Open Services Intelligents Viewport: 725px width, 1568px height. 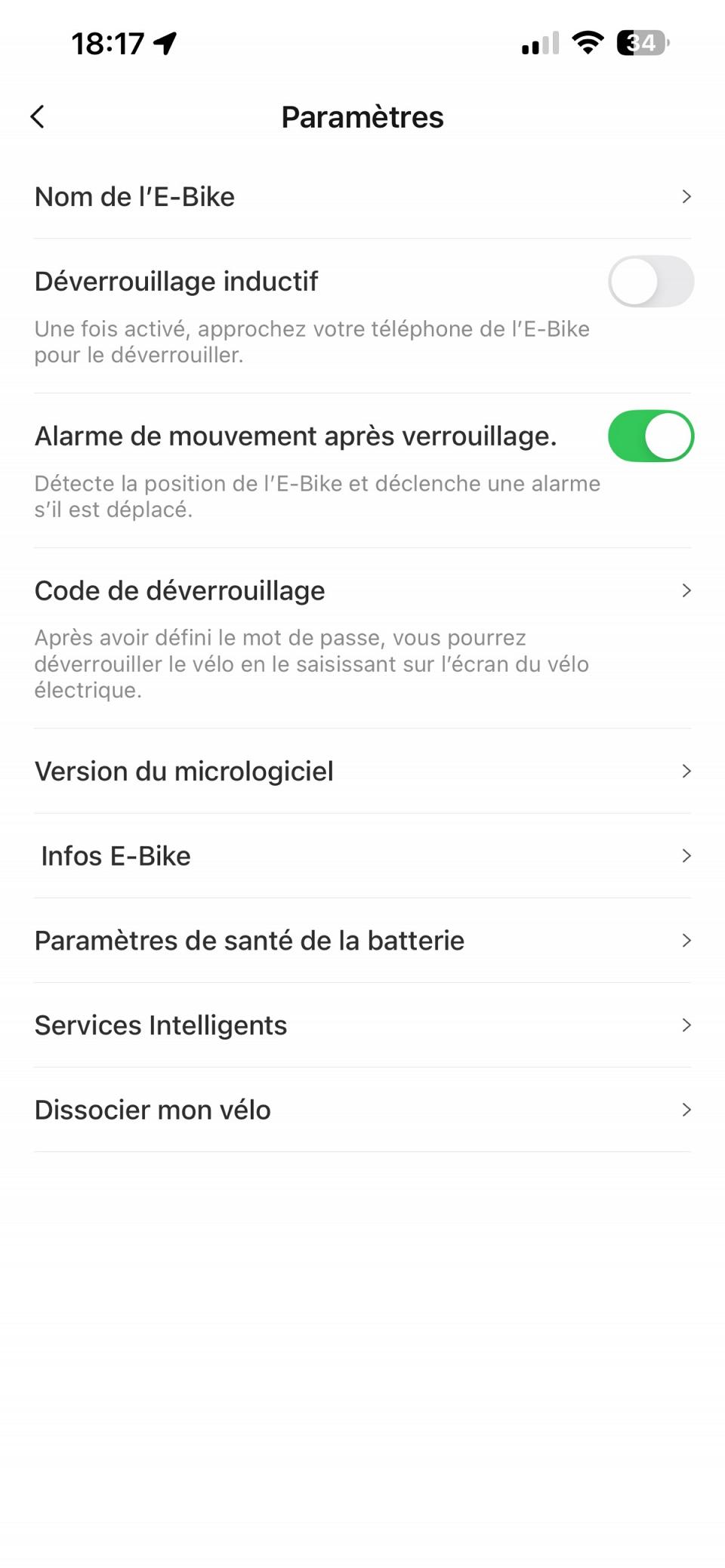tap(362, 1025)
